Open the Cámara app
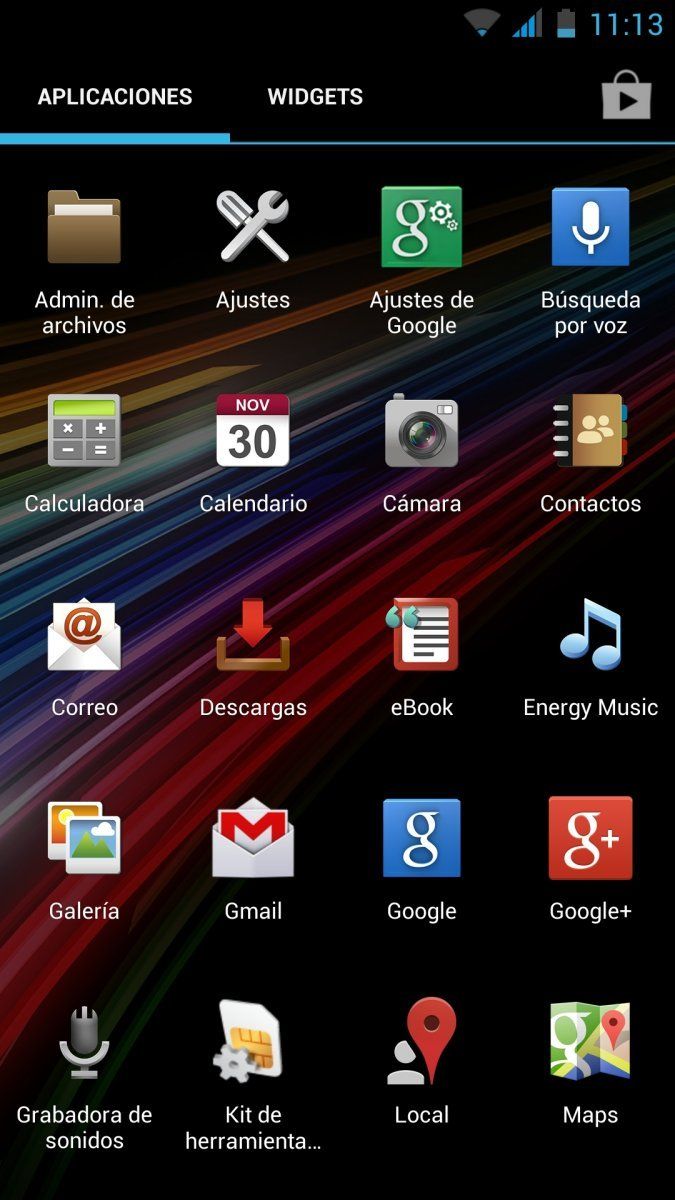This screenshot has height=1200, width=675. (x=421, y=431)
